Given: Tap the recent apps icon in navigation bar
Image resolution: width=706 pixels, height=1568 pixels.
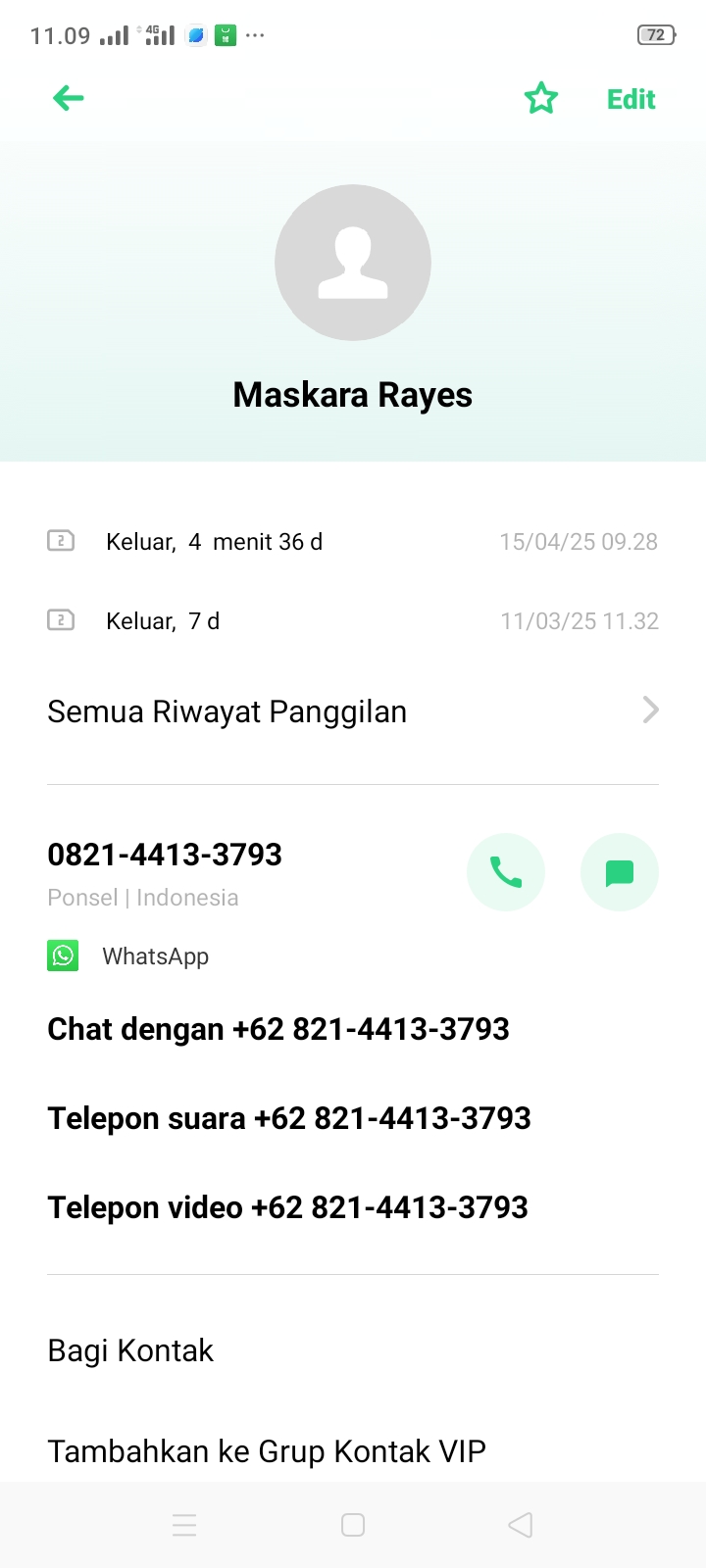Looking at the screenshot, I should point(184,1525).
